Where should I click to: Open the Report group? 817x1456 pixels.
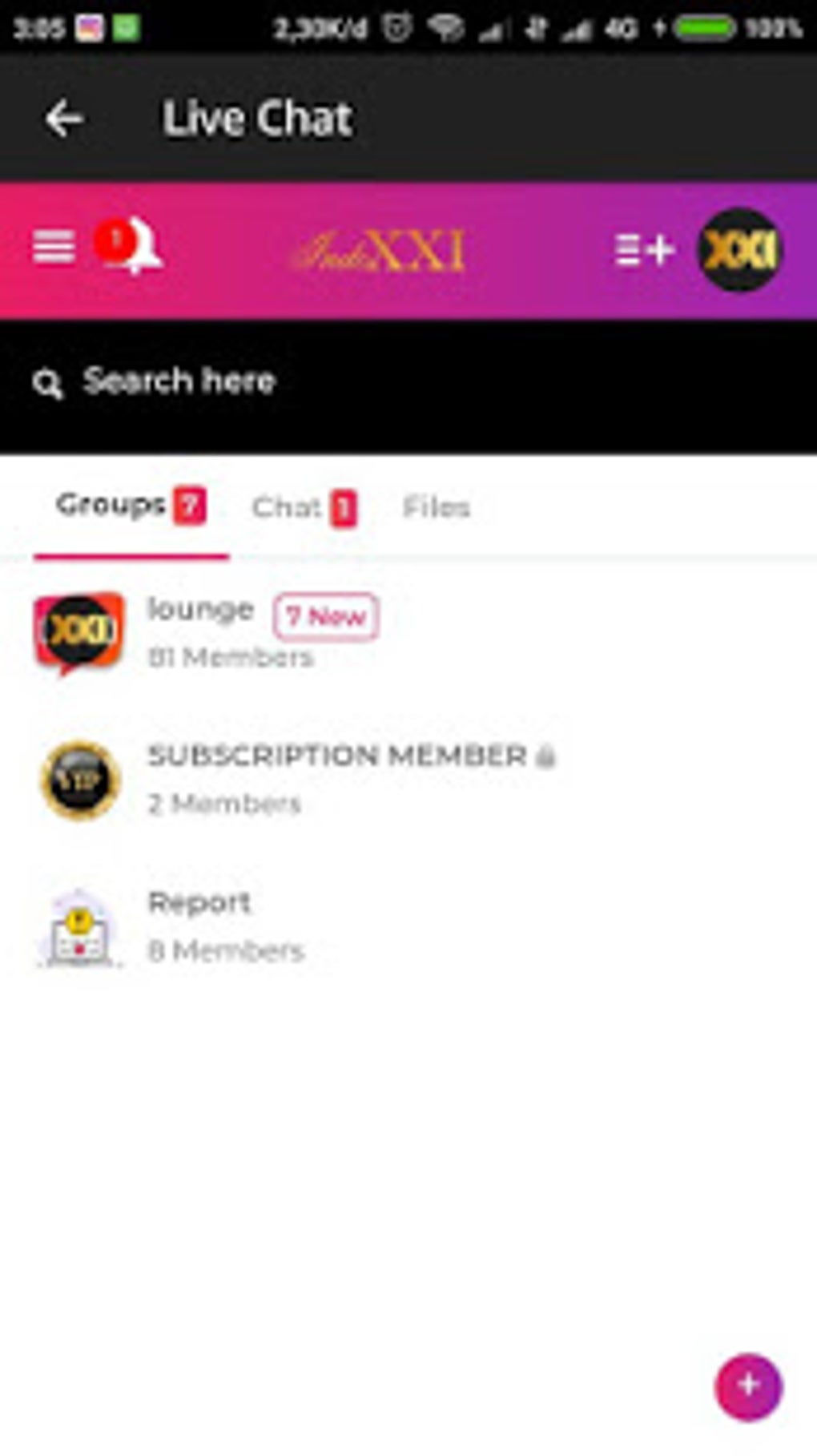(408, 926)
